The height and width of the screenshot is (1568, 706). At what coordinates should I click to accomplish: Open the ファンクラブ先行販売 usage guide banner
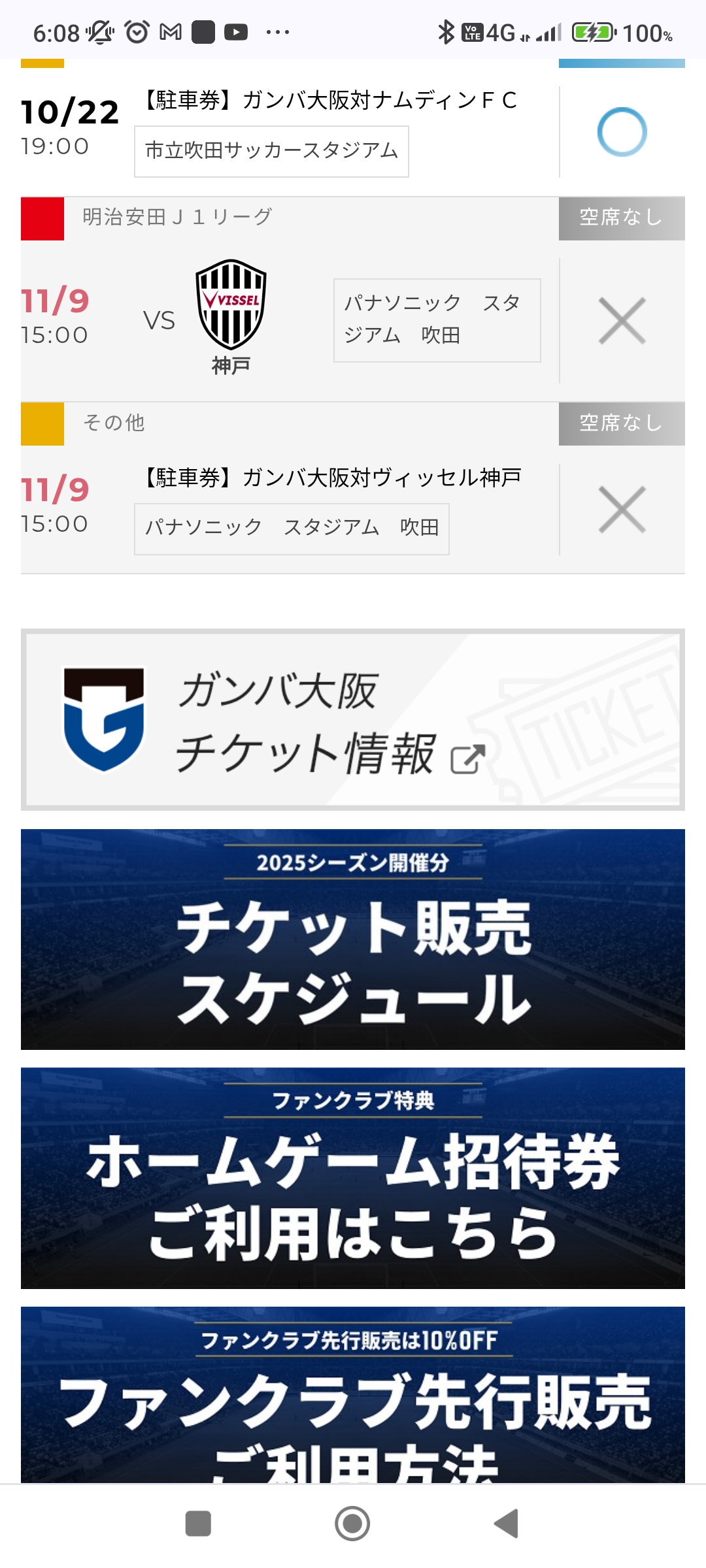[x=353, y=1395]
